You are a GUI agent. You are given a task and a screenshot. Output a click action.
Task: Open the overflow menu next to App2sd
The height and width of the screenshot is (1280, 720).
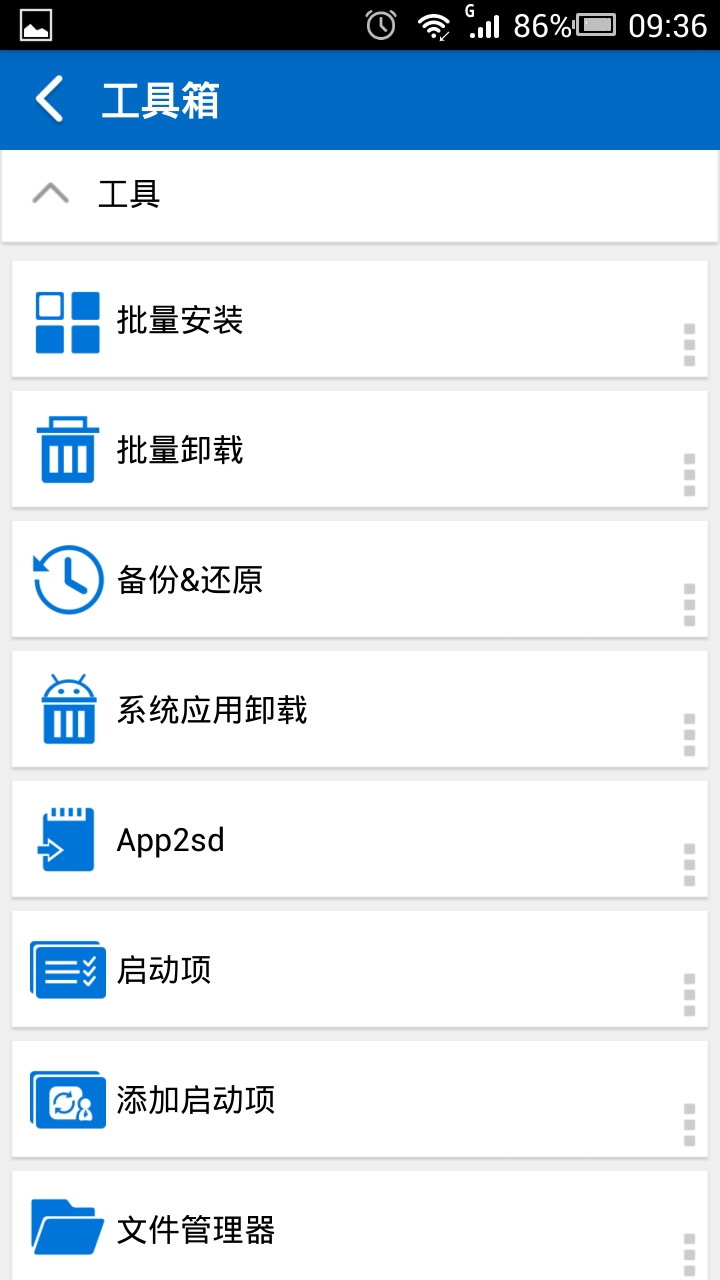(x=689, y=863)
